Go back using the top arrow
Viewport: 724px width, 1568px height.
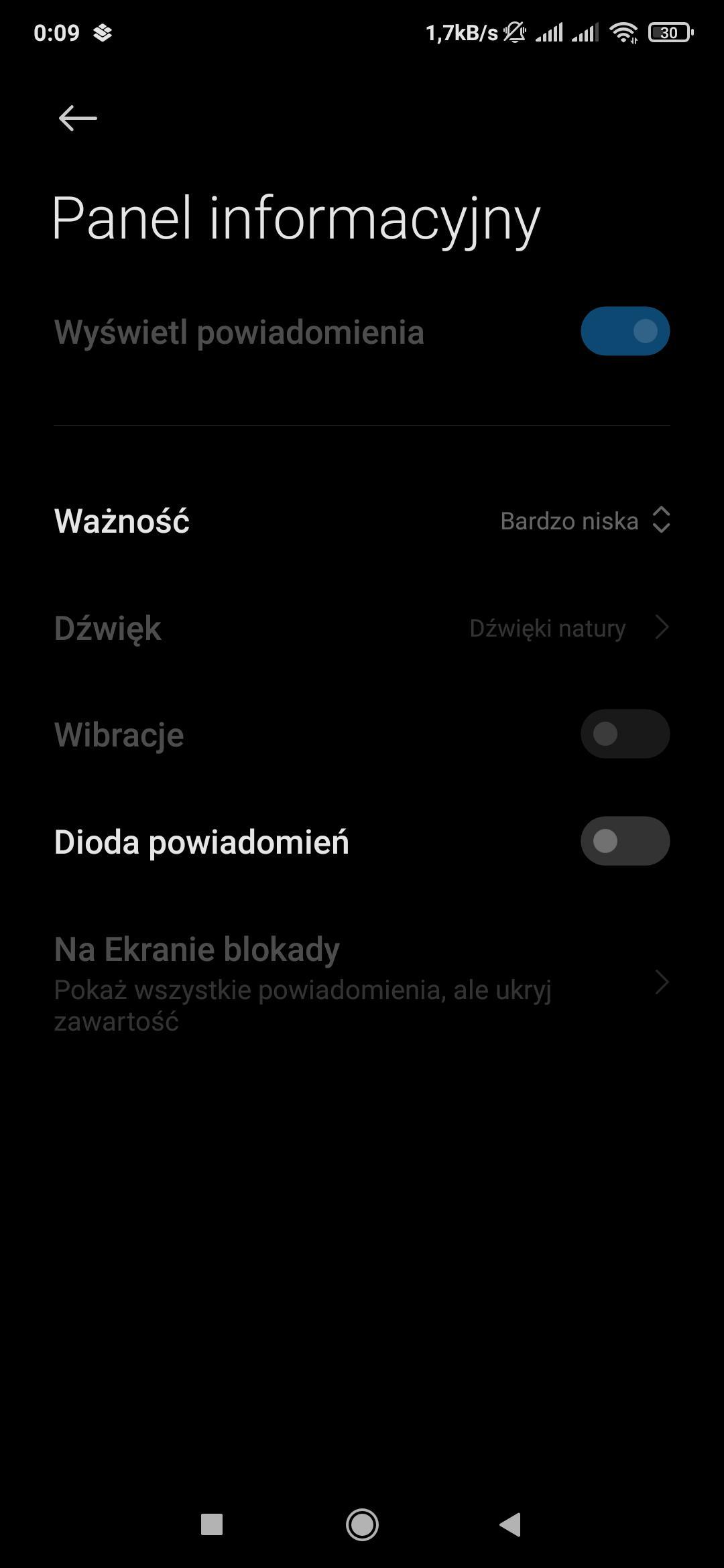click(78, 119)
